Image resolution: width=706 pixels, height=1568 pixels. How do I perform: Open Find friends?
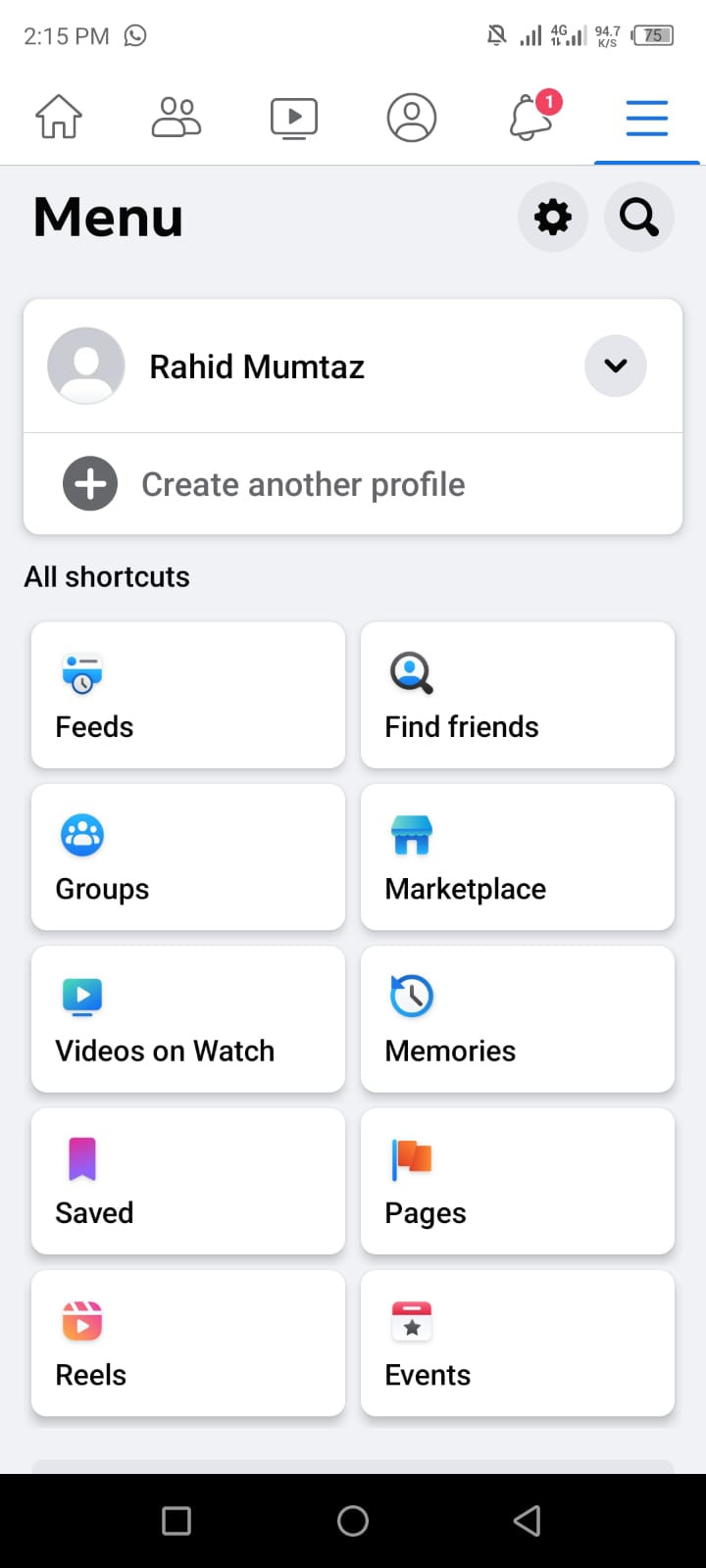click(518, 695)
